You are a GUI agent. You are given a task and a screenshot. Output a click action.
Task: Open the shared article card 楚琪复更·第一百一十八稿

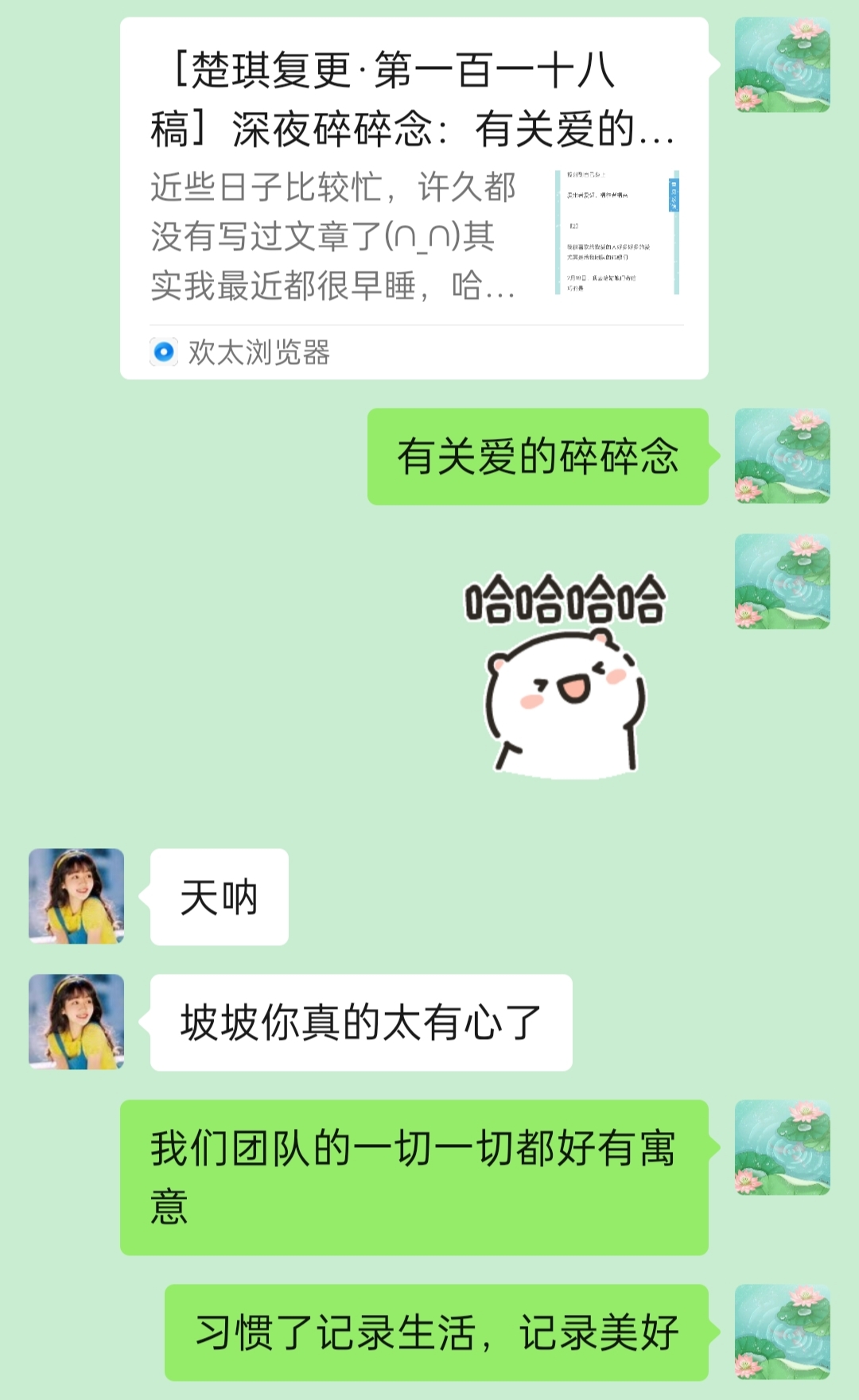click(x=414, y=199)
